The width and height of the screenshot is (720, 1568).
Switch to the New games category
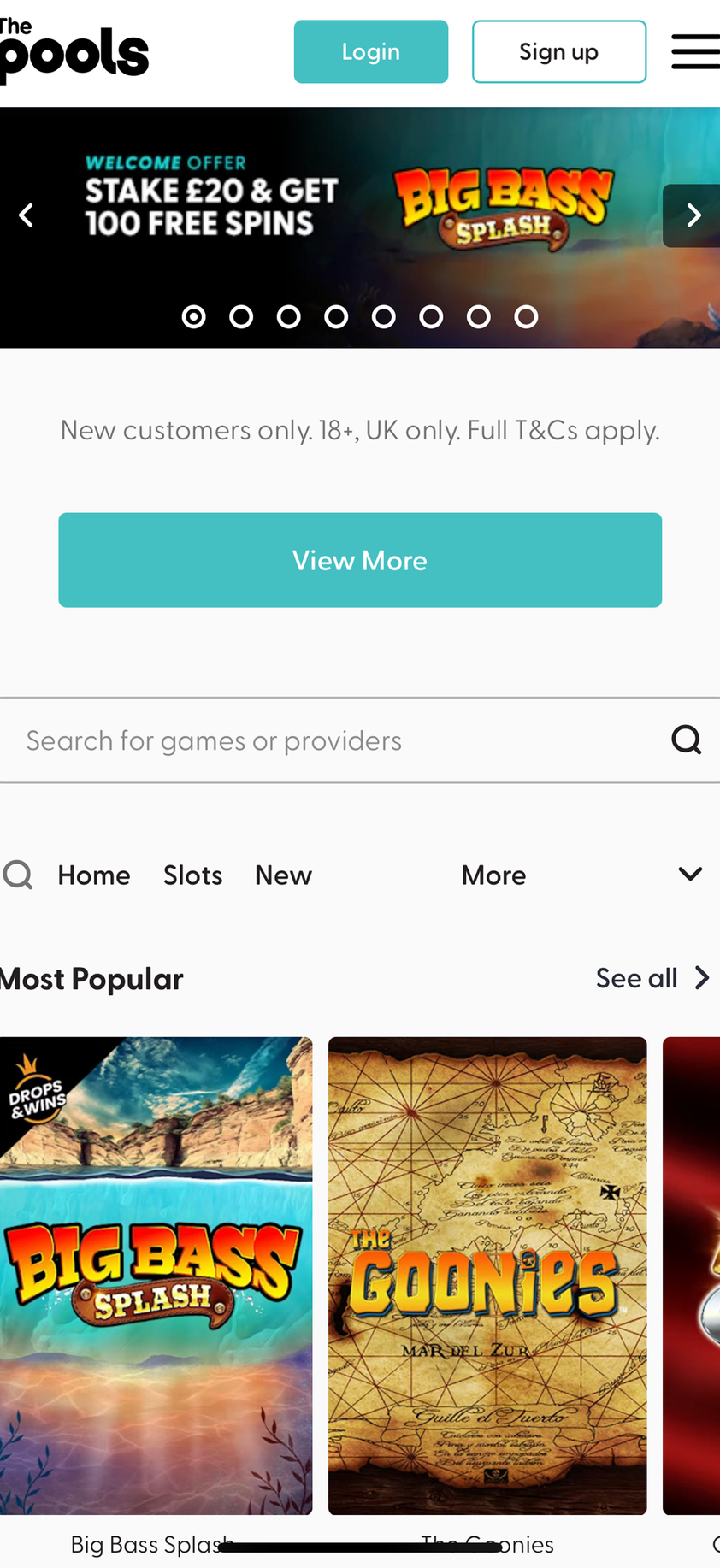(283, 875)
